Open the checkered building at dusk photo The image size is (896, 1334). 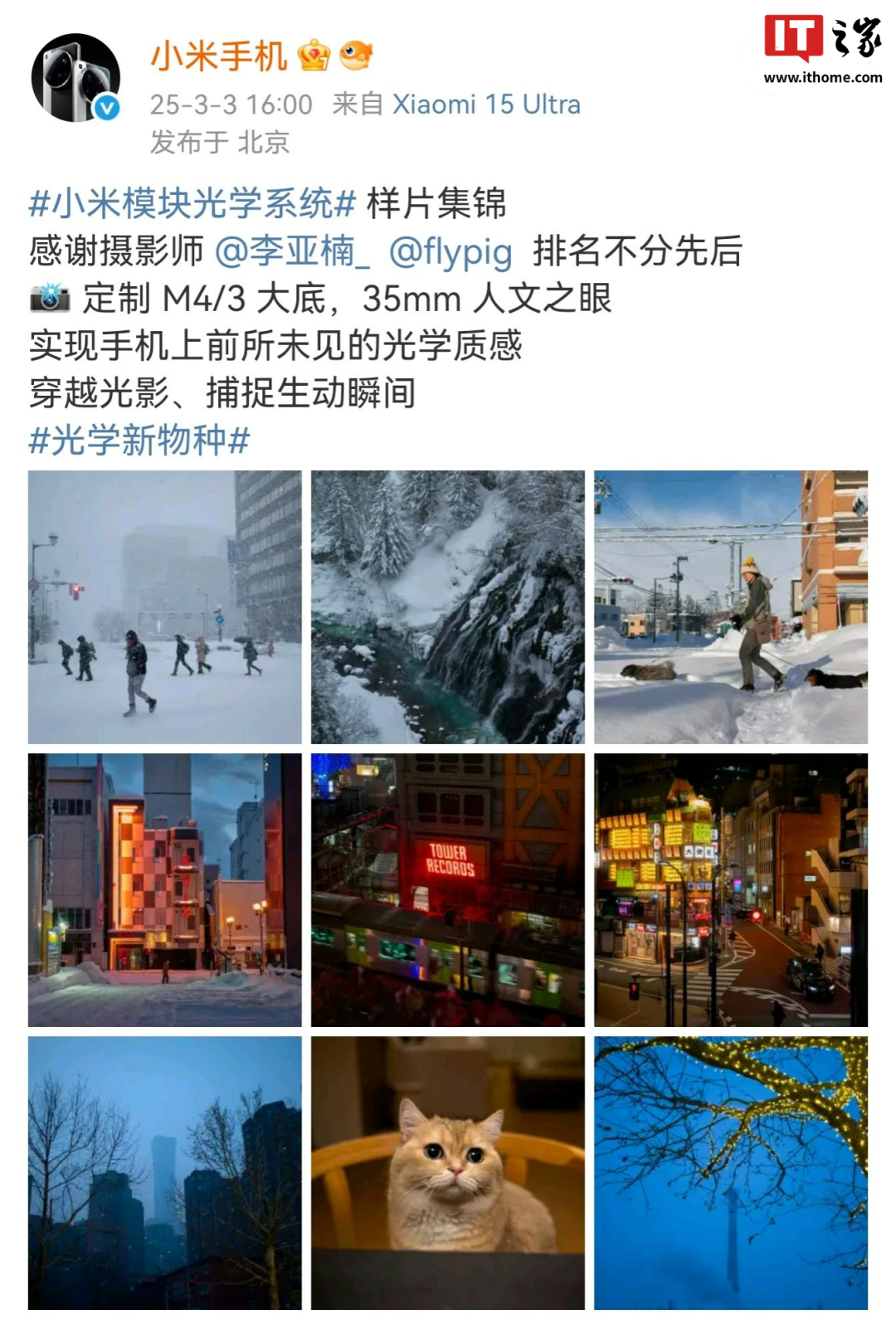coord(165,890)
